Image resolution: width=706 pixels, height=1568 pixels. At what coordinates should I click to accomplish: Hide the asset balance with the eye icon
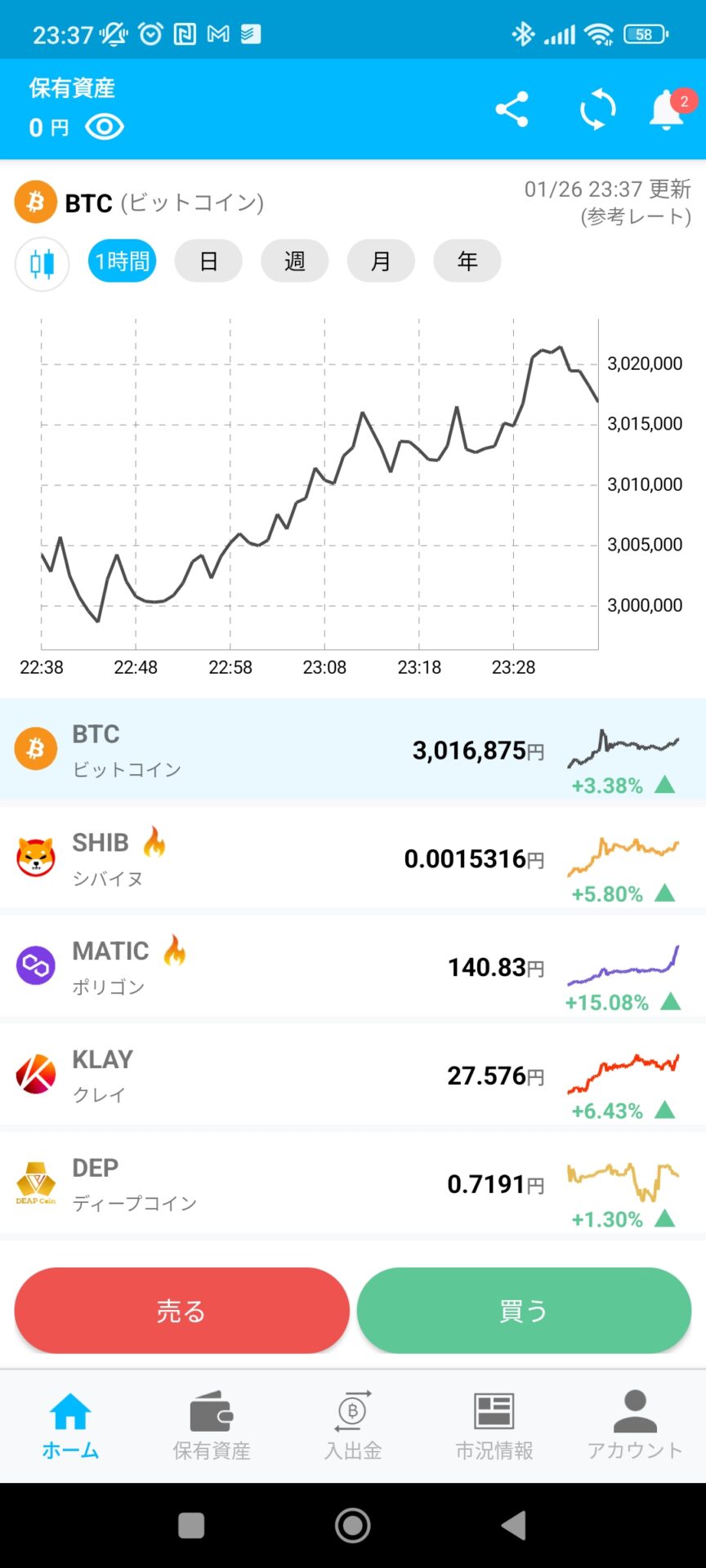[x=105, y=127]
